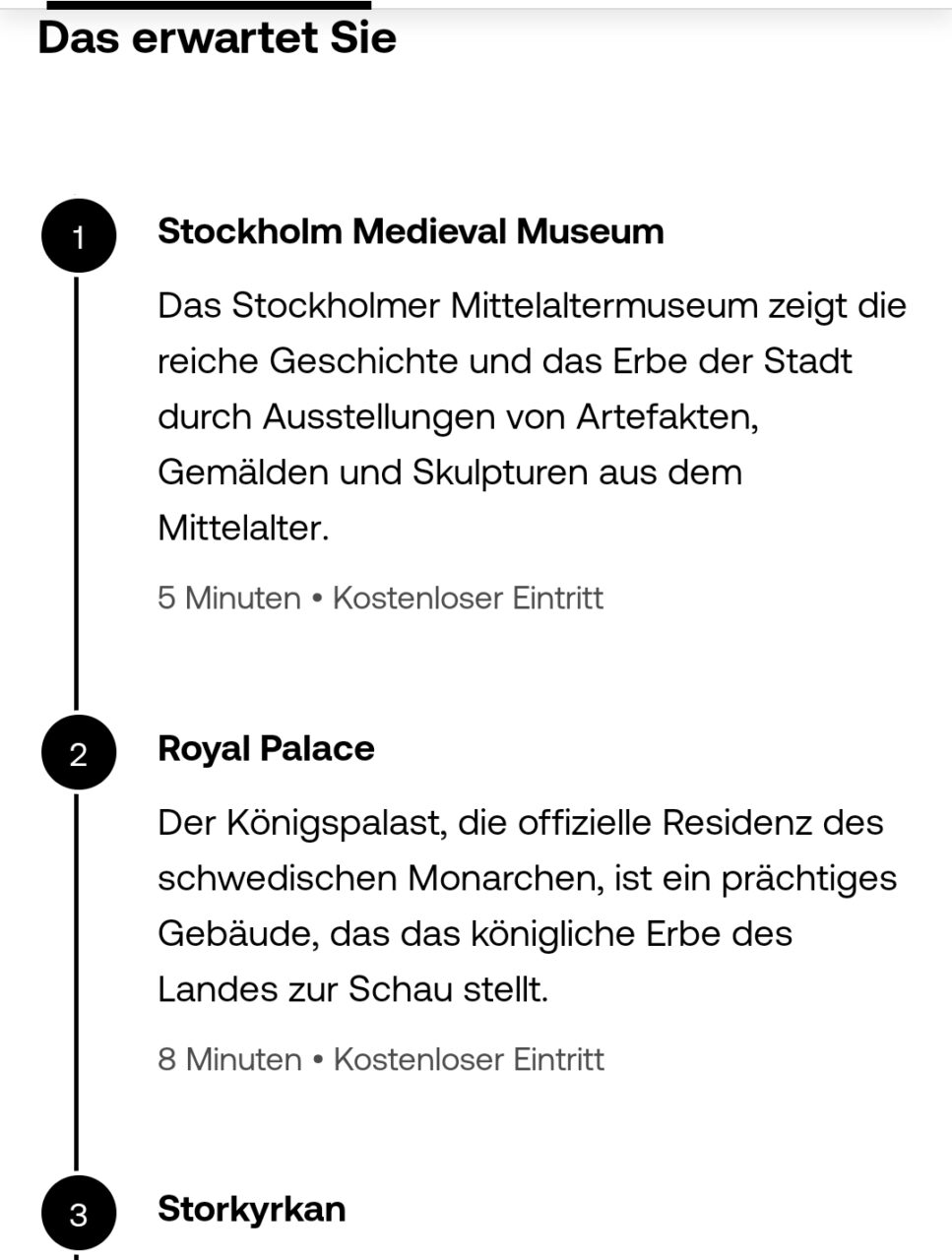Screen dimensions: 952x1260
Task: Select the Storkyrkan stop marker
Action: click(x=79, y=1214)
